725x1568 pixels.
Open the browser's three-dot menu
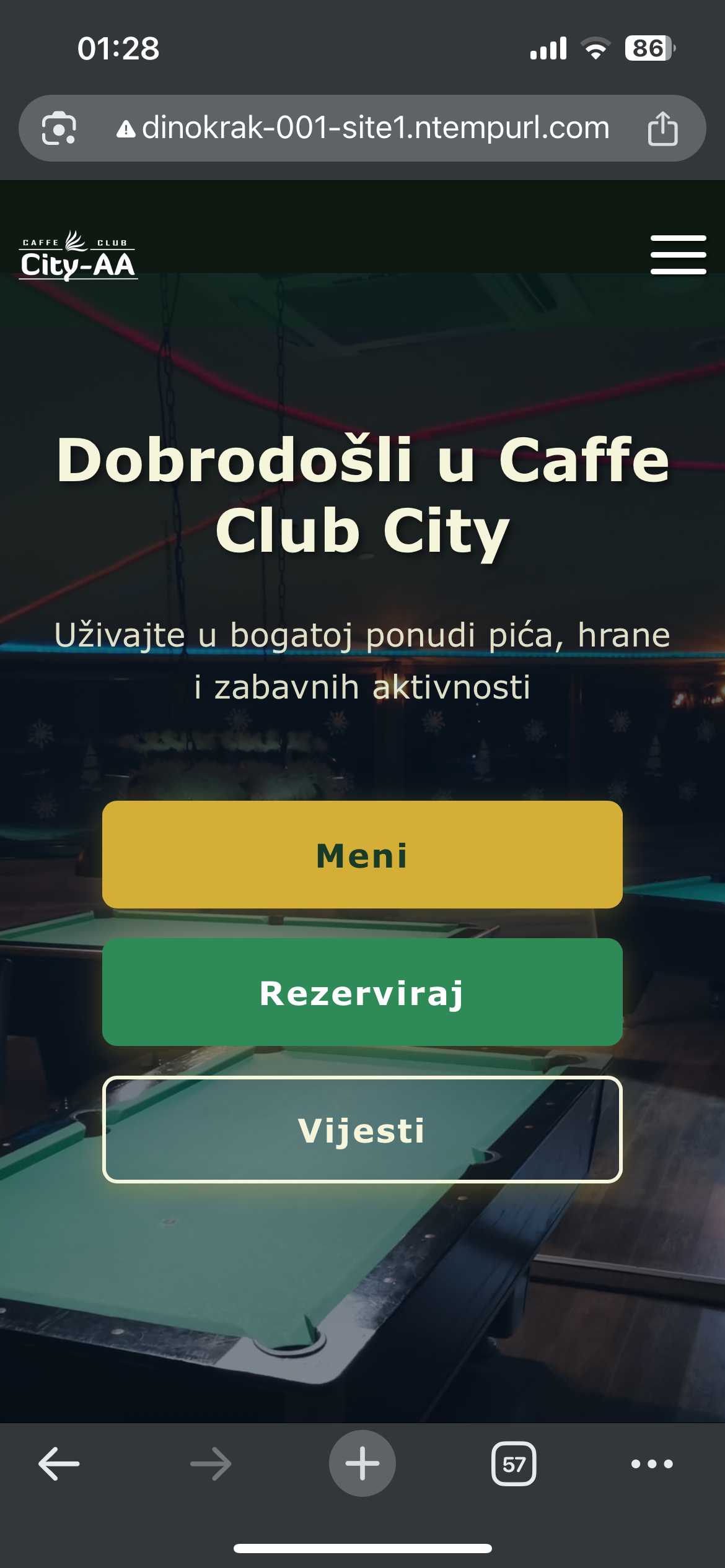652,1464
